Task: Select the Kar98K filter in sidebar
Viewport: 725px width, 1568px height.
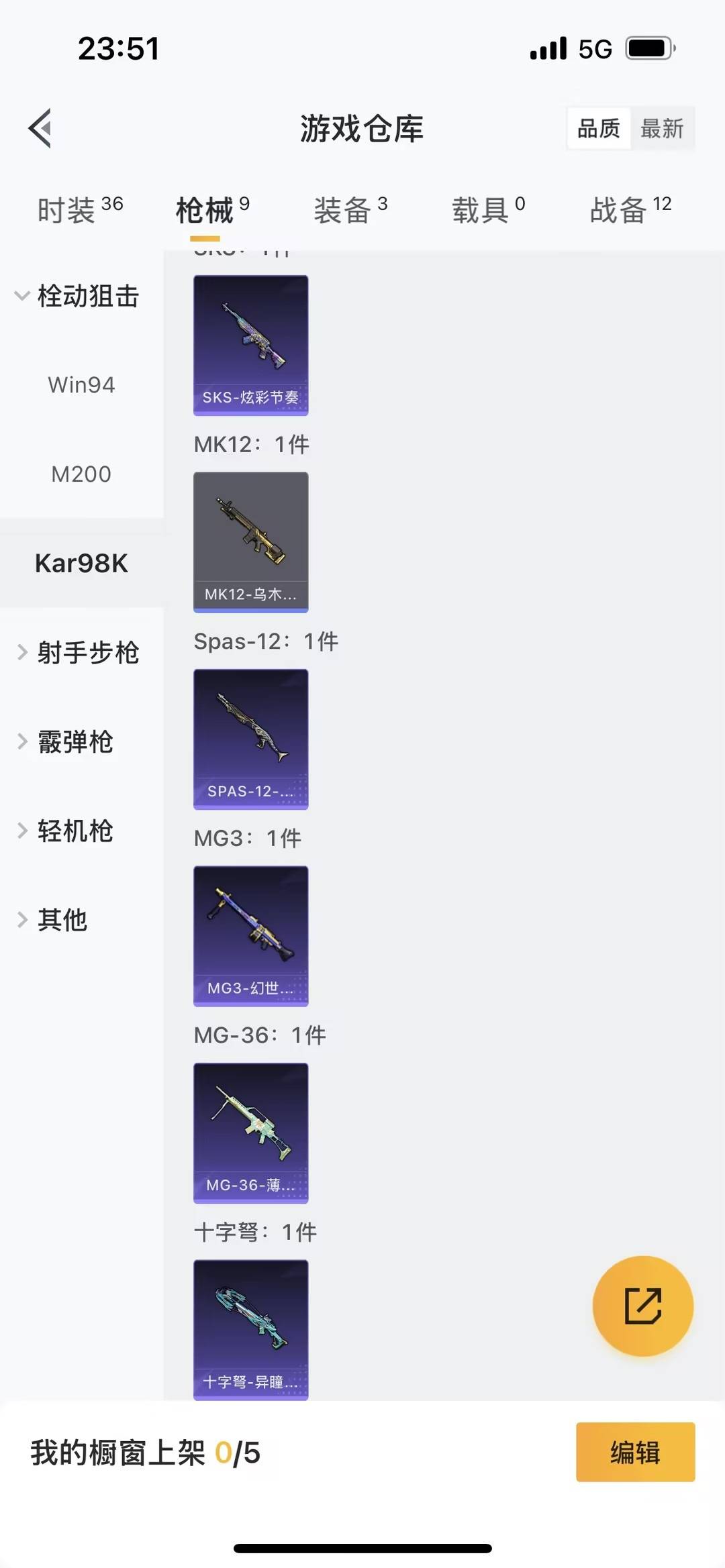Action: [82, 564]
